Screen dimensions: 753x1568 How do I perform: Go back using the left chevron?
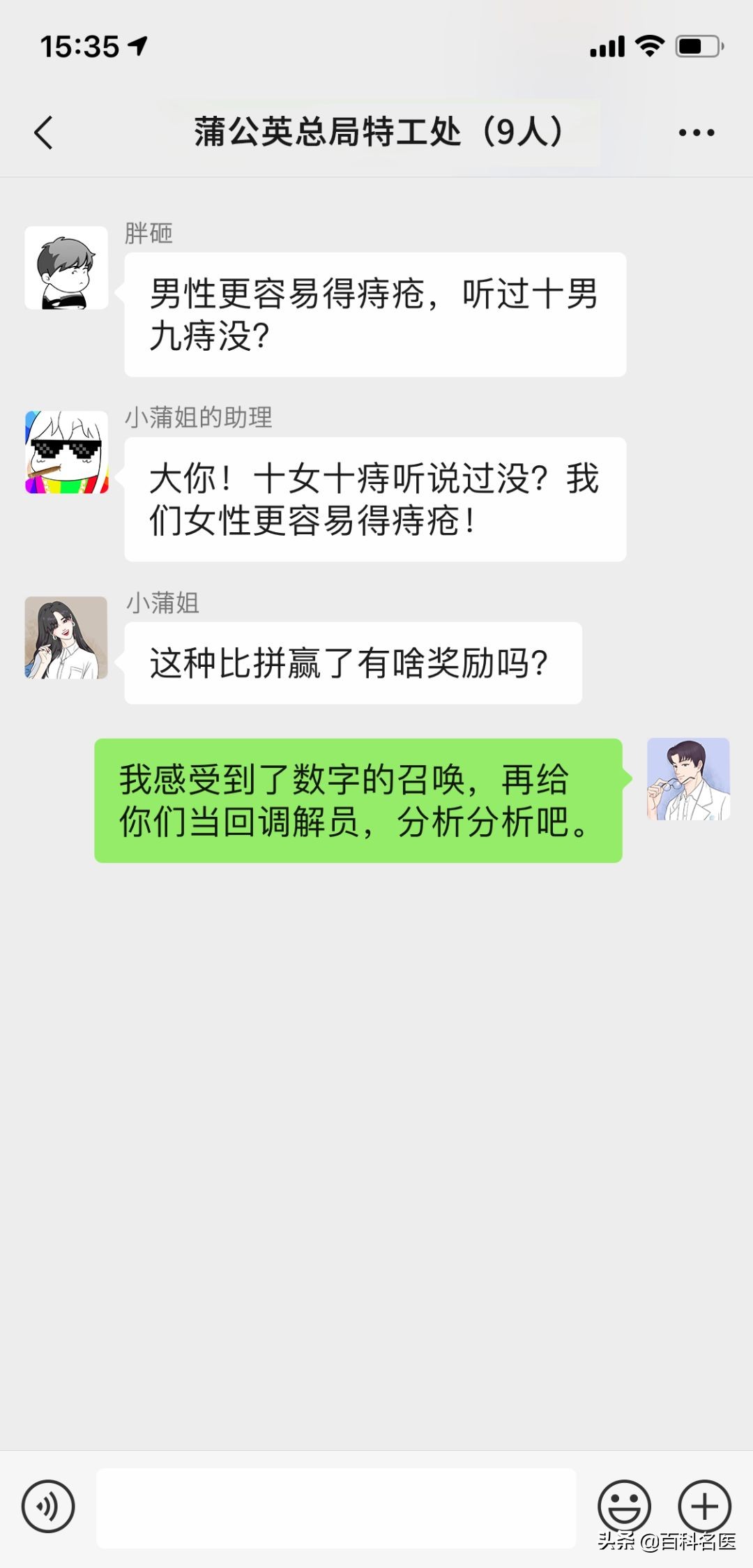[44, 133]
